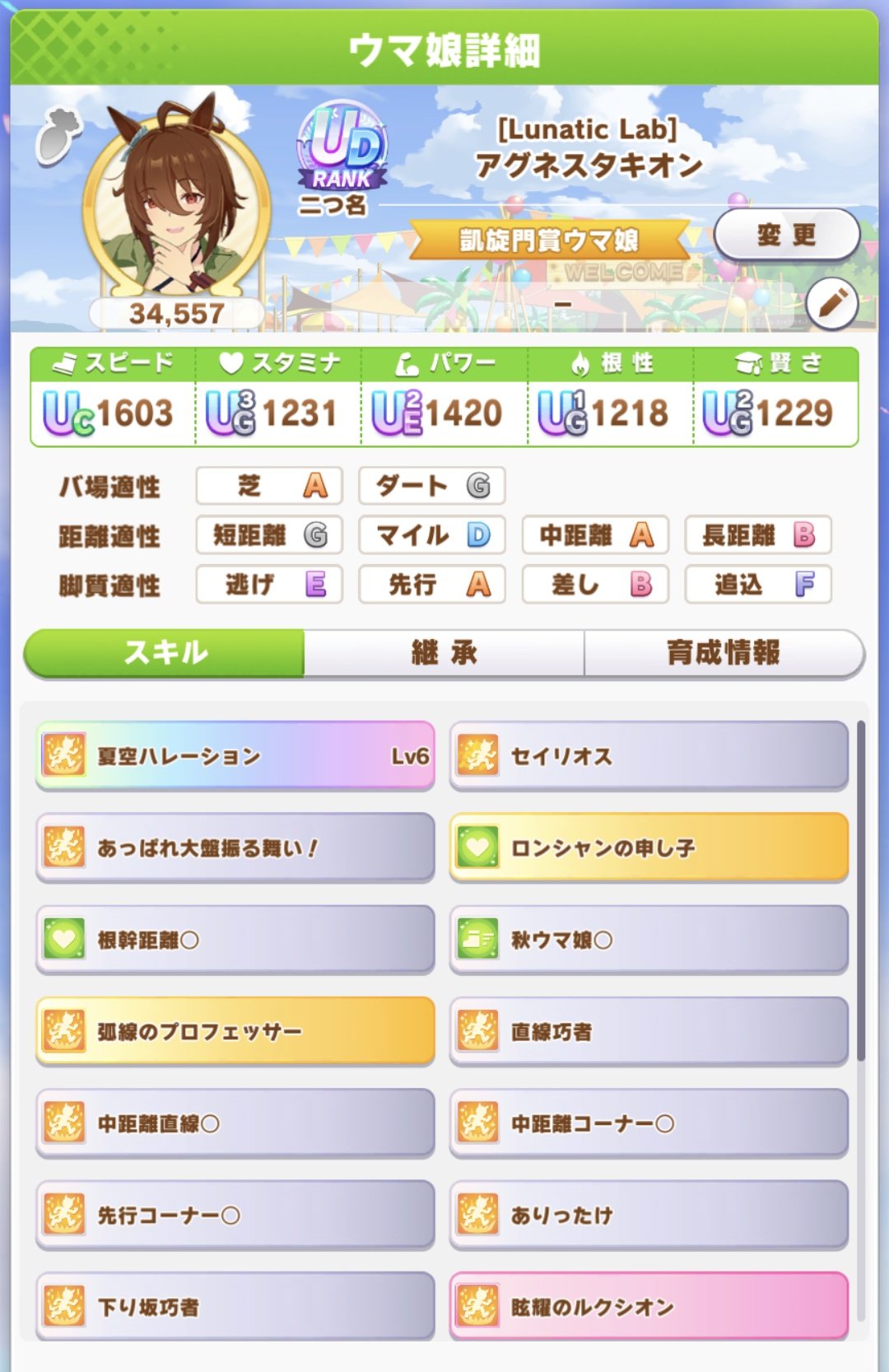Screen dimensions: 889x1372
Task: View skill 先行コーナー○
Action: point(235,1215)
